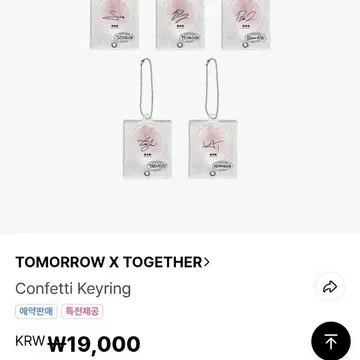Share the Confetti Keyring product
The image size is (360, 360).
[x=330, y=287]
